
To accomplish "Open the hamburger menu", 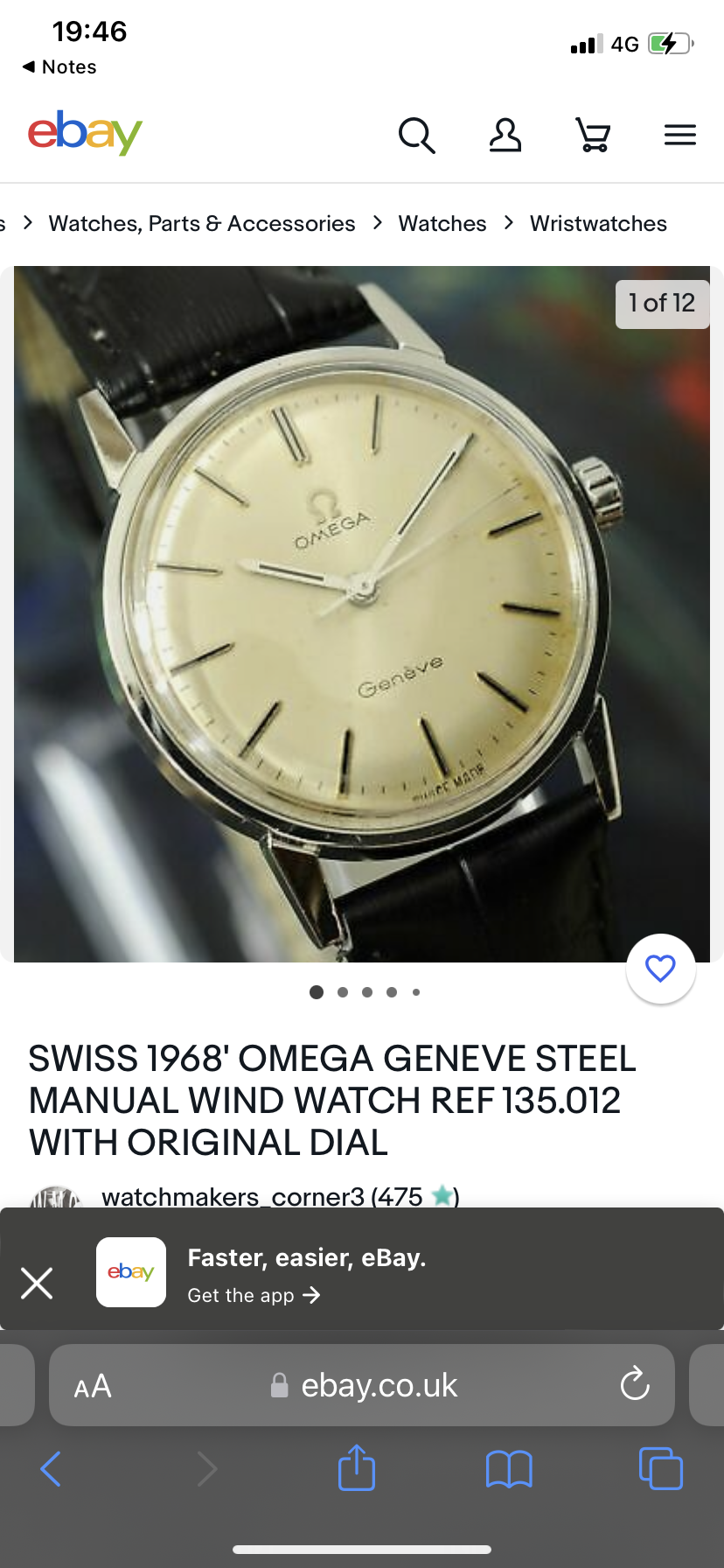I will point(679,136).
